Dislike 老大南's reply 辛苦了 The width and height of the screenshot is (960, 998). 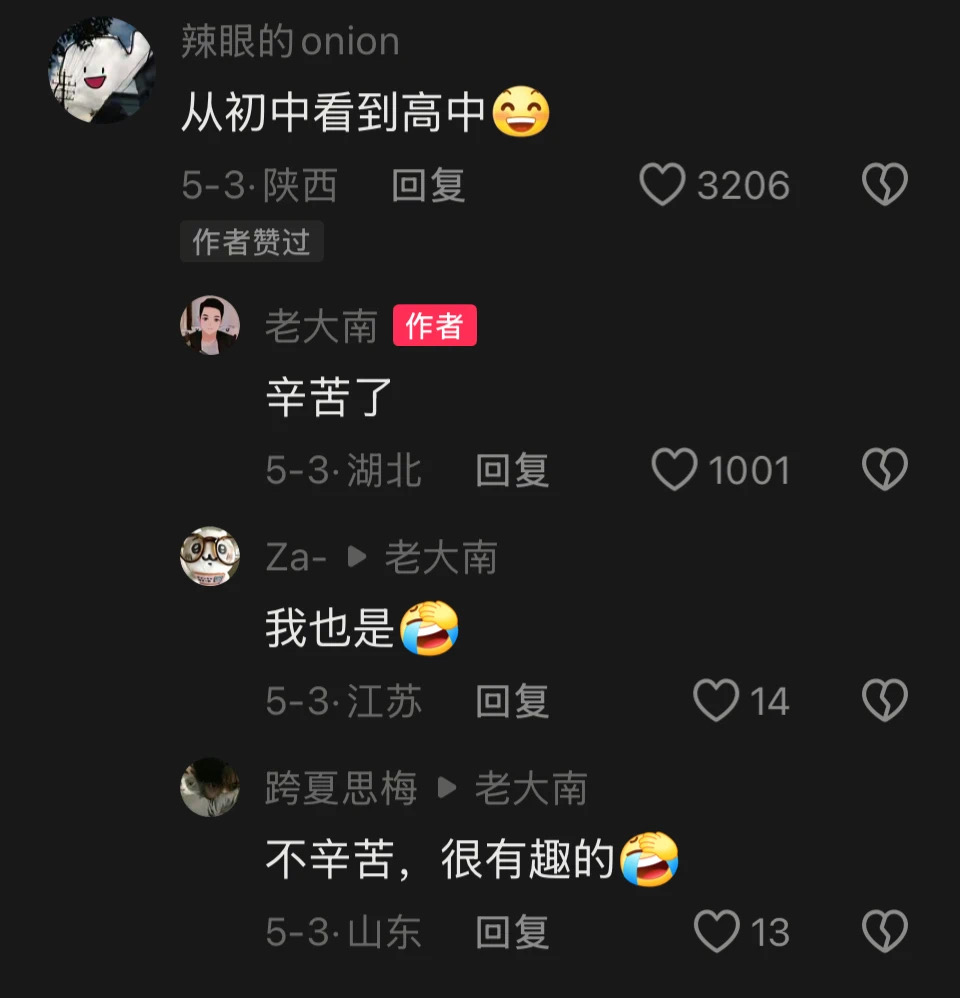885,470
